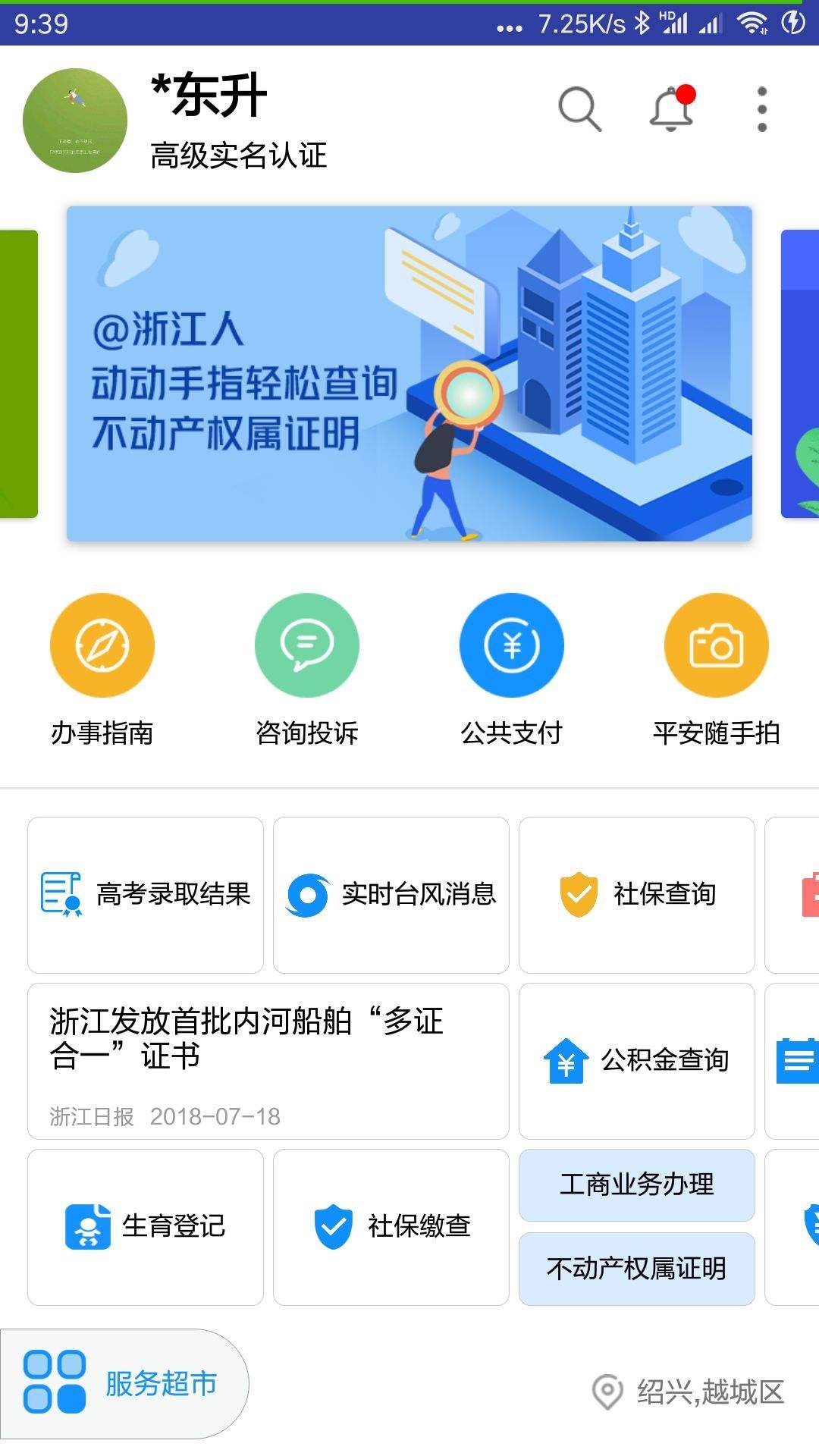Select the 咨询投诉 chat icon
Viewport: 819px width, 1456px height.
pyautogui.click(x=306, y=645)
